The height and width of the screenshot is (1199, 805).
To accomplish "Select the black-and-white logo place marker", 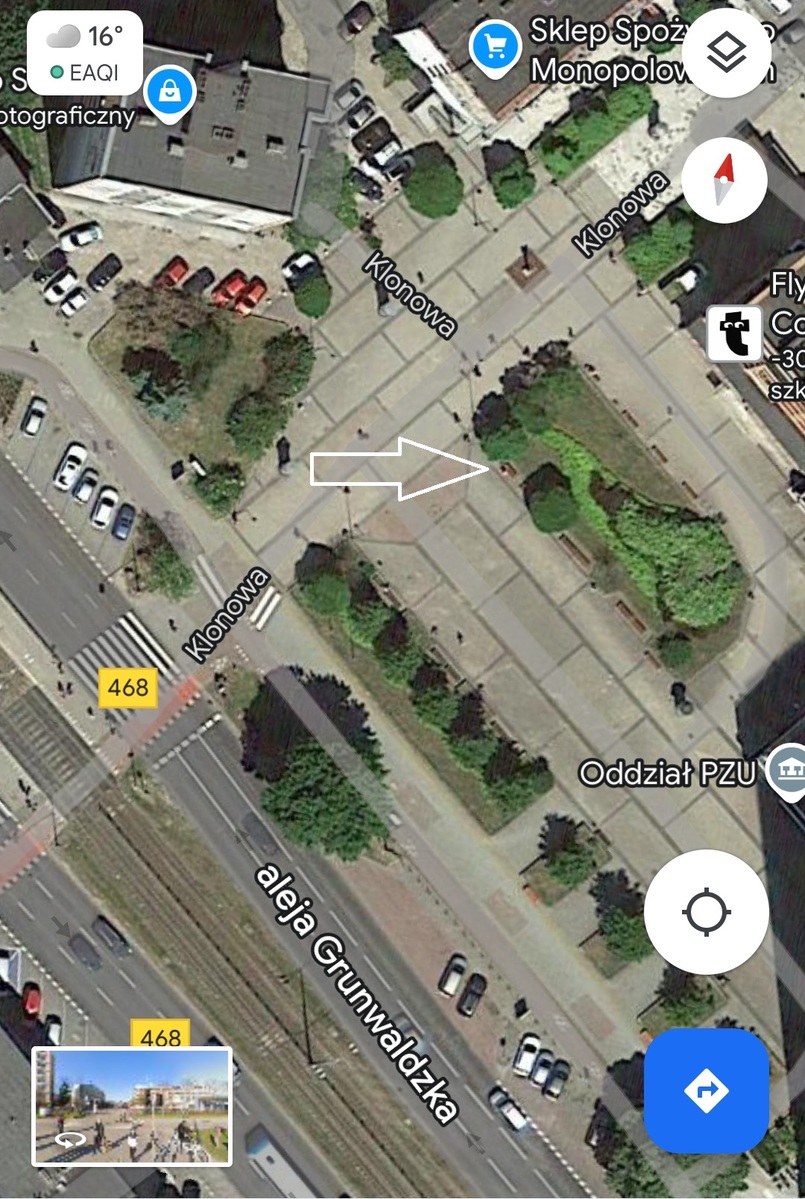I will coord(733,333).
